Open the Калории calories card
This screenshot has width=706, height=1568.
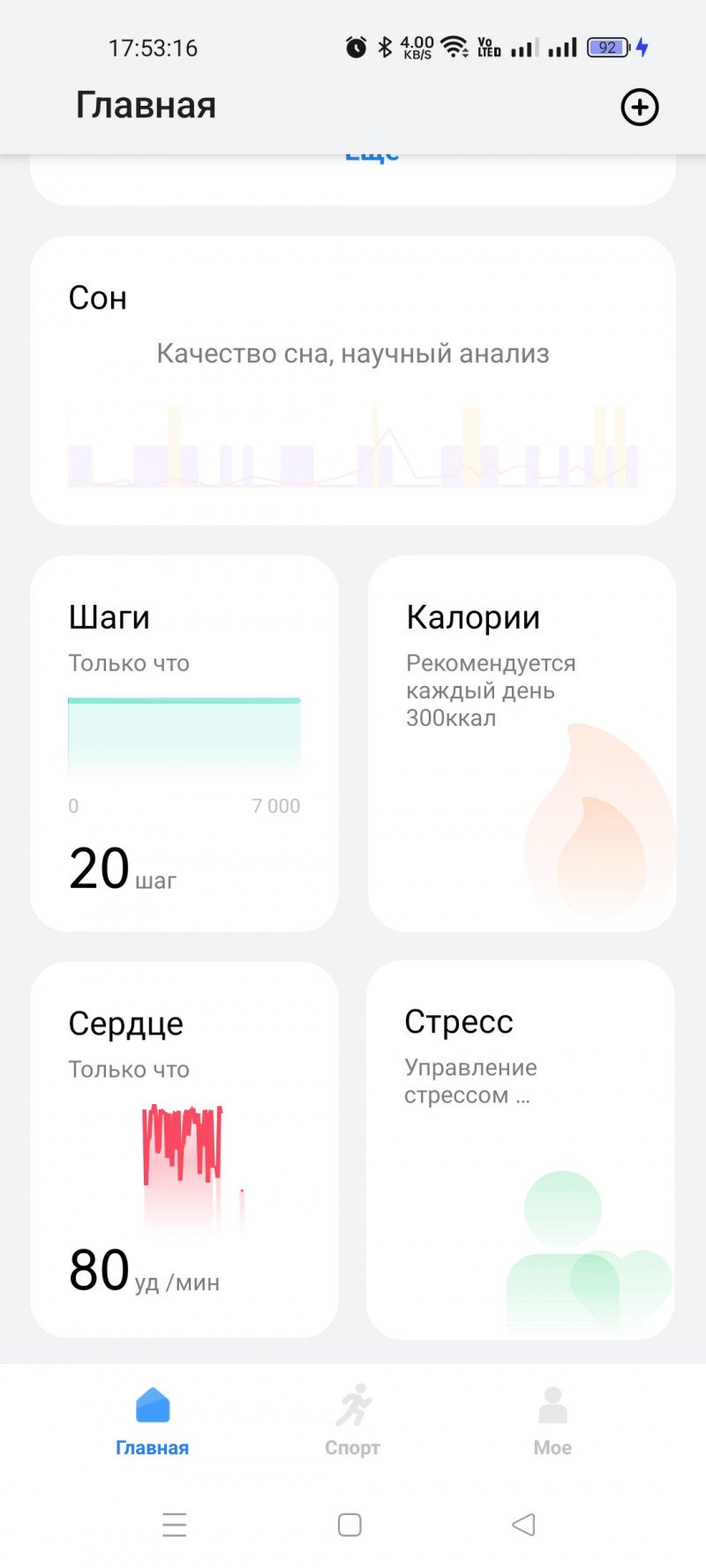522,743
